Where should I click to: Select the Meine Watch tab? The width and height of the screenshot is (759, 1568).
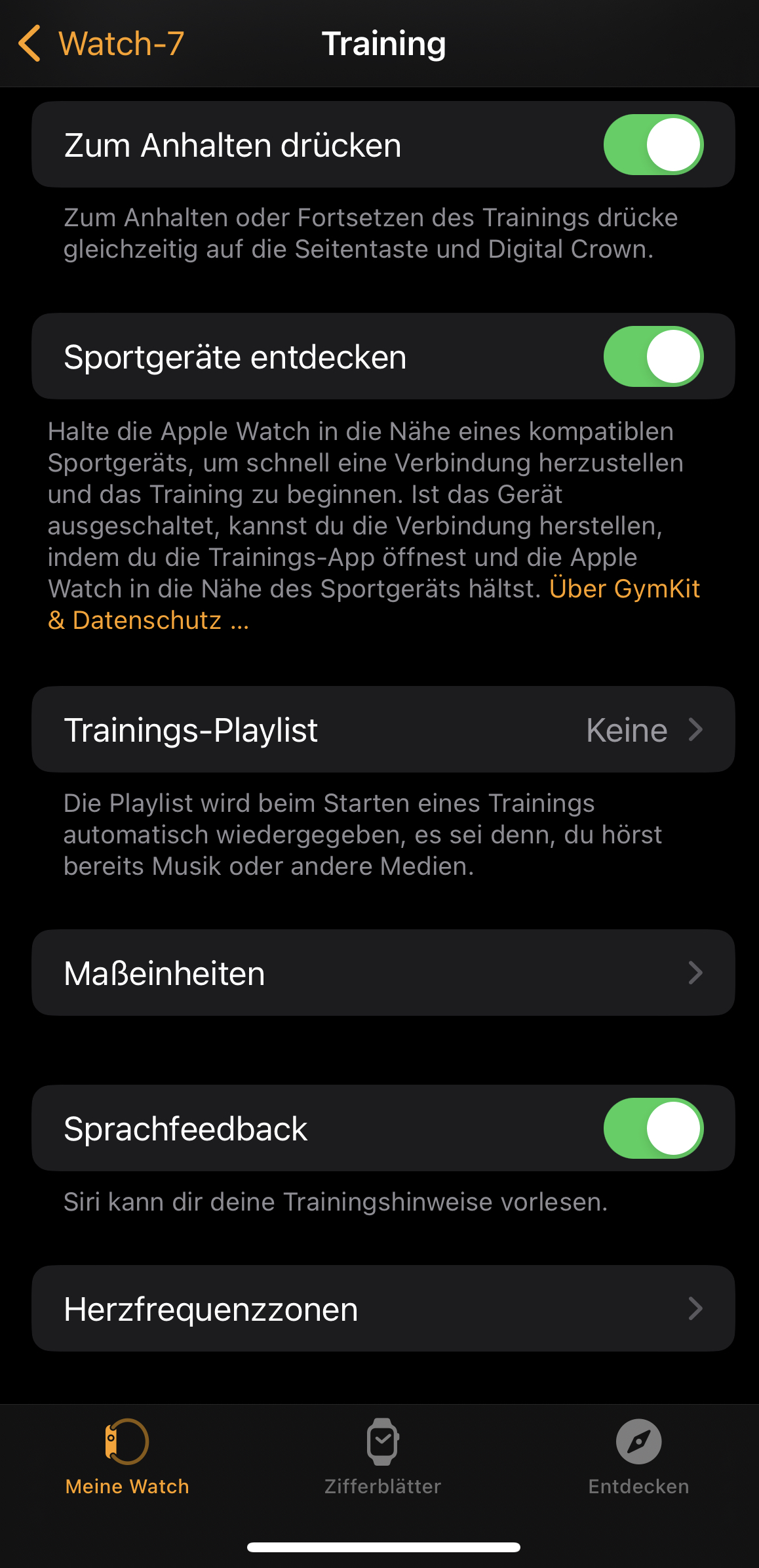[127, 1457]
